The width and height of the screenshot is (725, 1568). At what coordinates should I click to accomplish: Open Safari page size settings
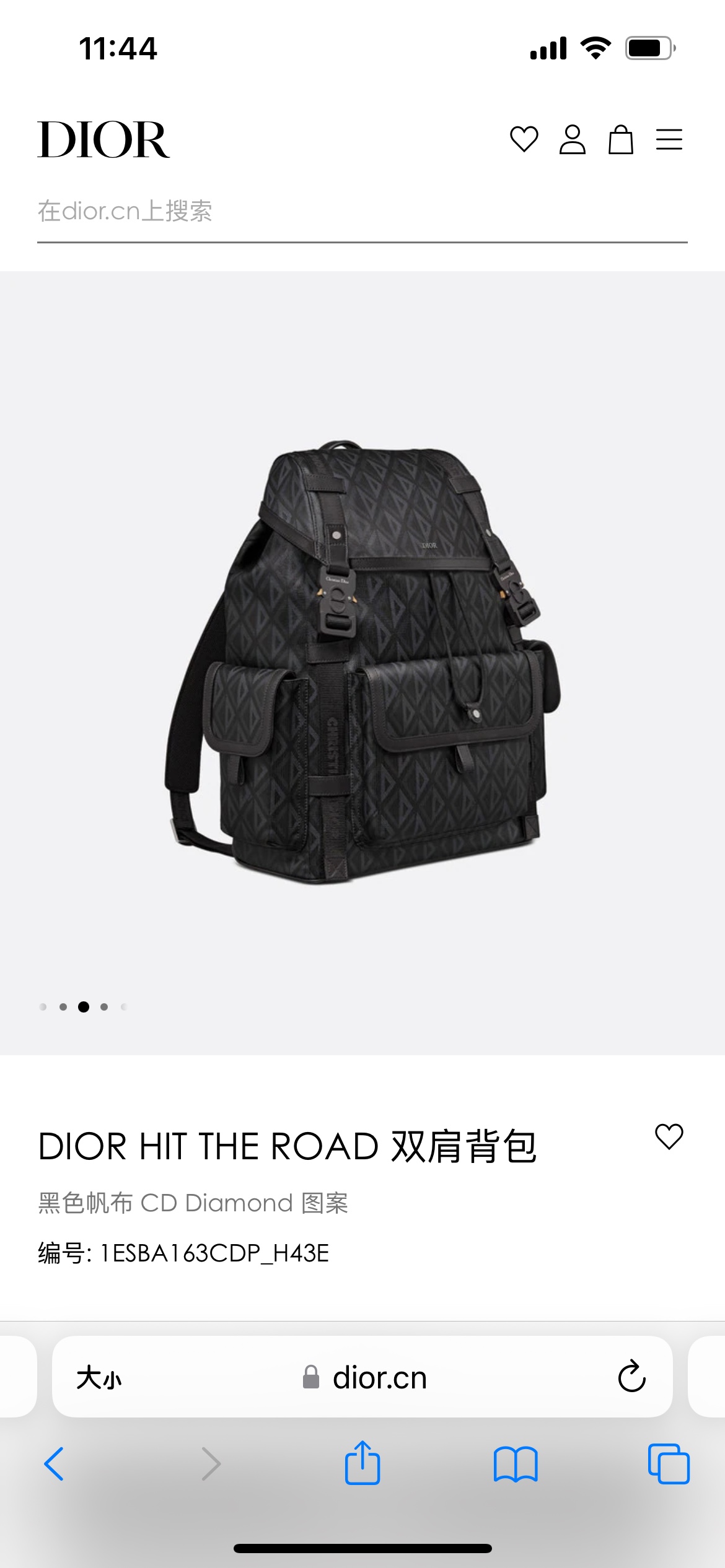coord(99,1379)
